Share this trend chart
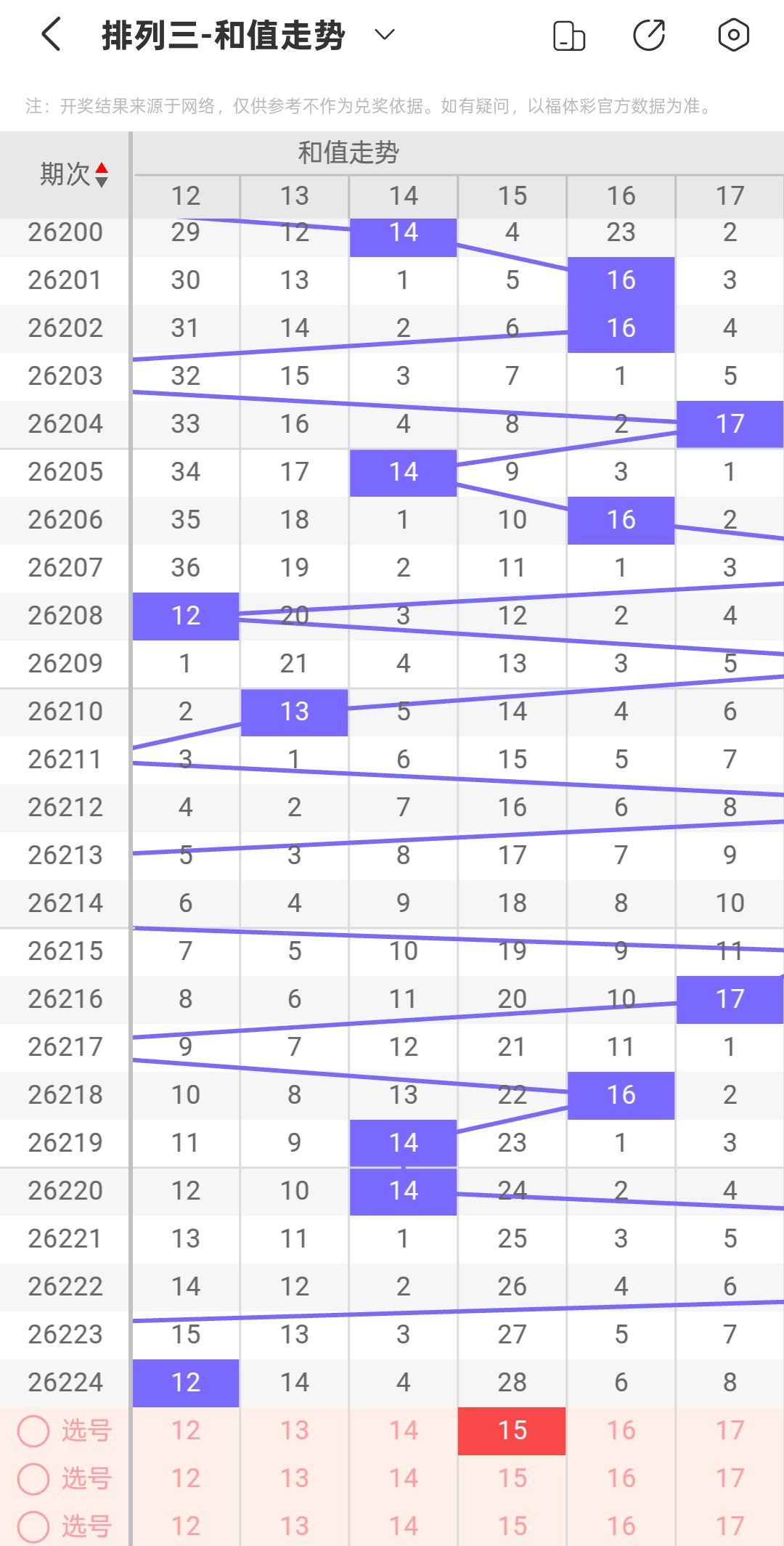Image resolution: width=784 pixels, height=1546 pixels. tap(649, 36)
